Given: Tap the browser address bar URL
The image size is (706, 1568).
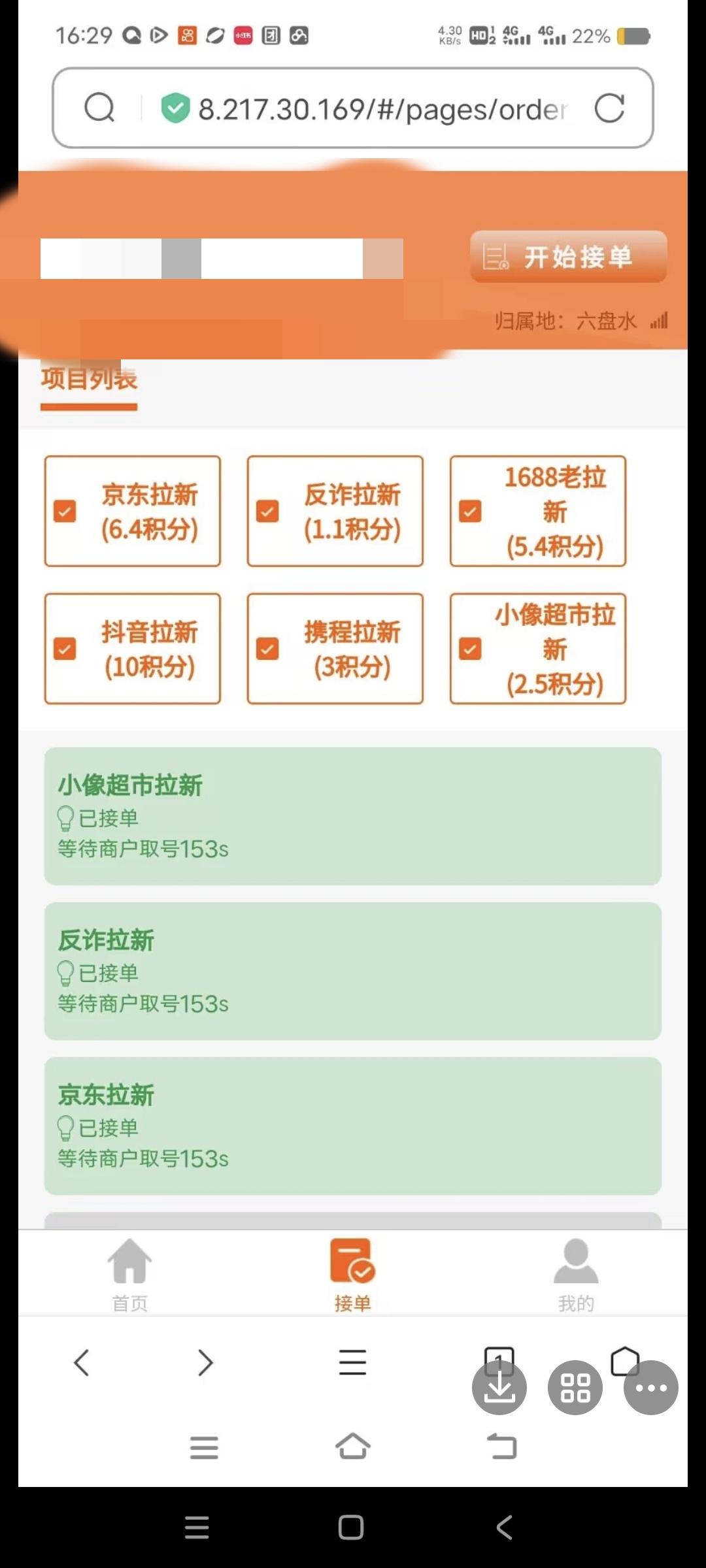Looking at the screenshot, I should pos(382,109).
